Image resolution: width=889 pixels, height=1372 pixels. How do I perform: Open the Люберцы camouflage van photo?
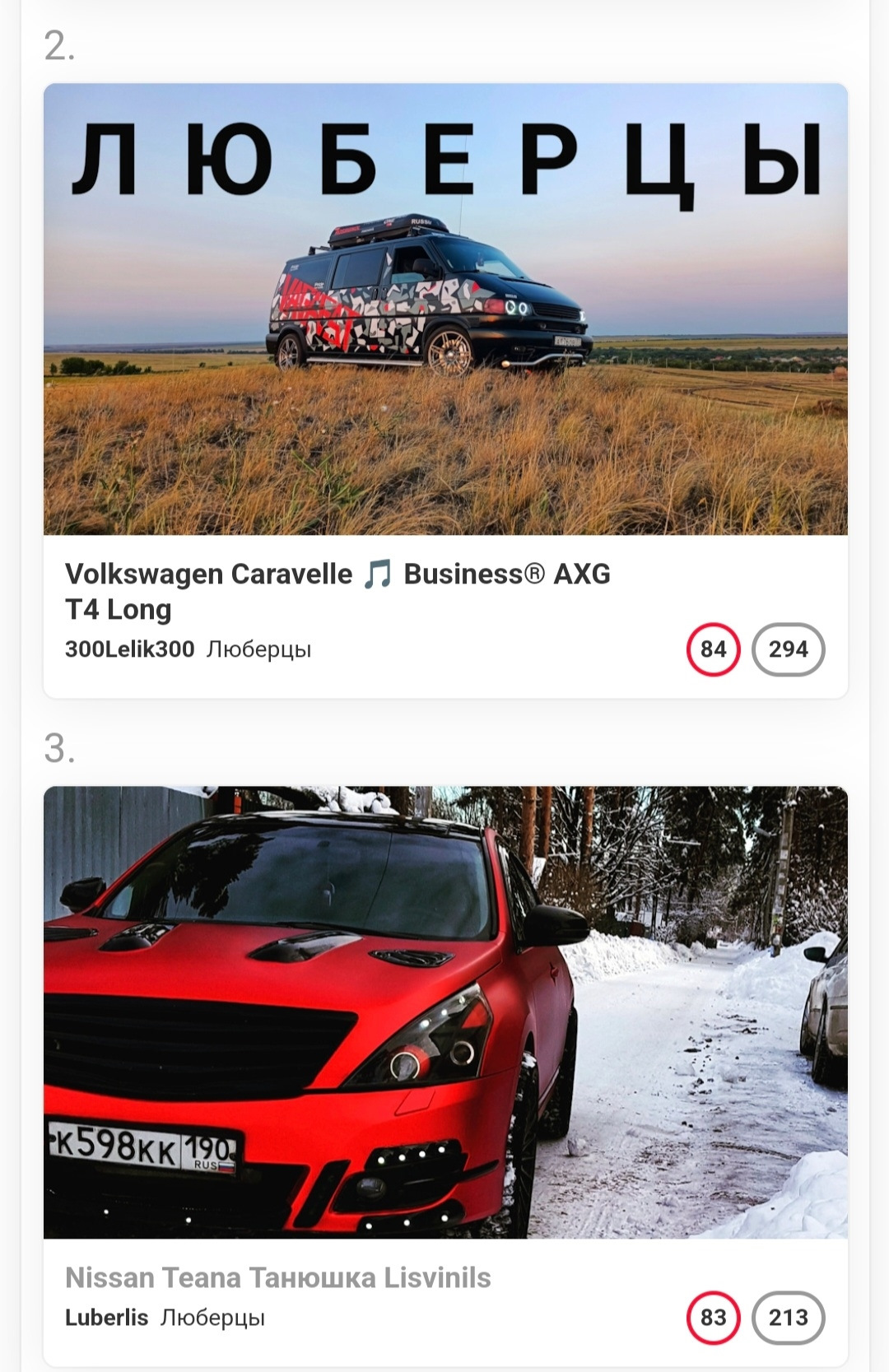click(444, 309)
